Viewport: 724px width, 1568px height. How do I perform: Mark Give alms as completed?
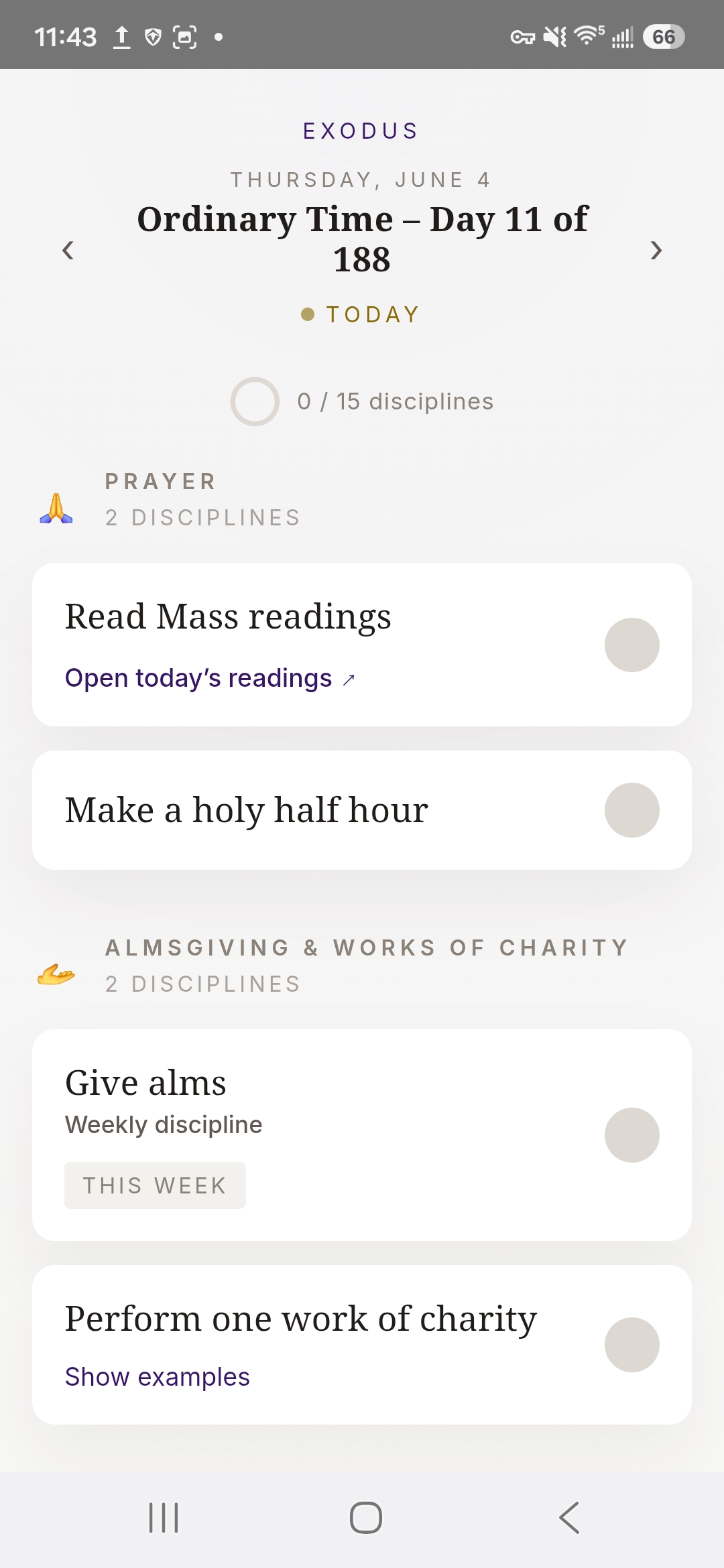click(x=632, y=1135)
